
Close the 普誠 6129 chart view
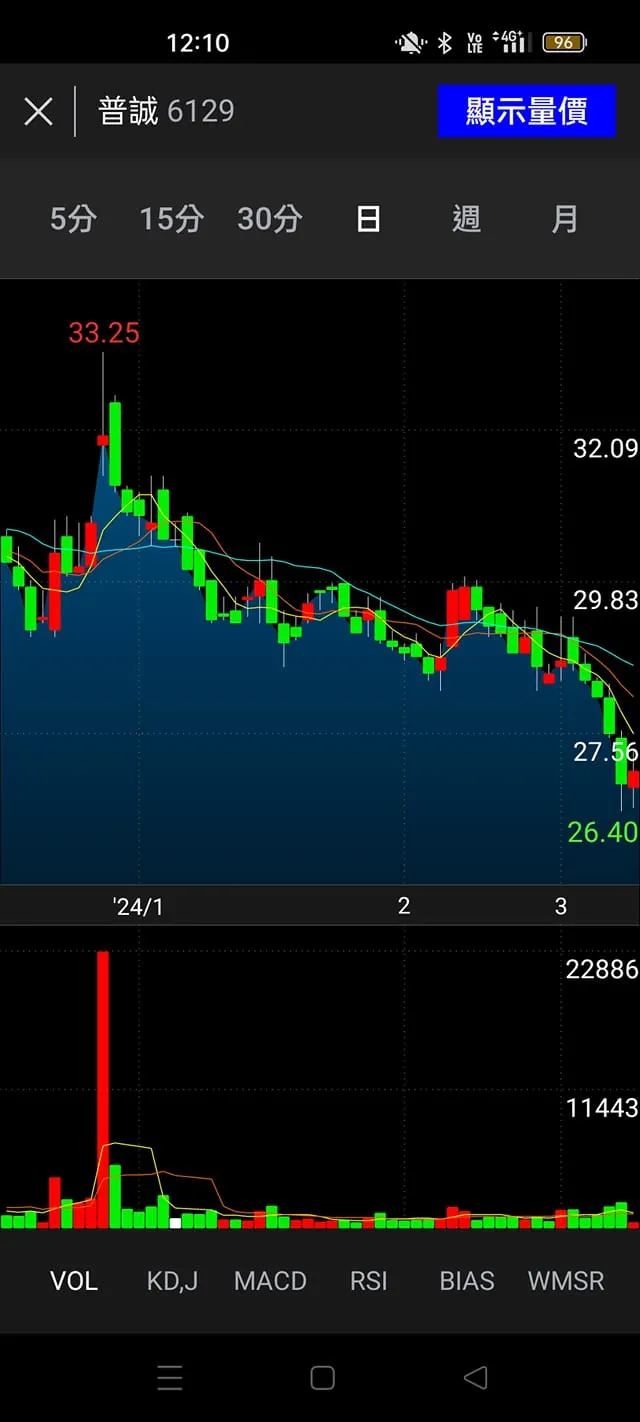click(x=38, y=111)
